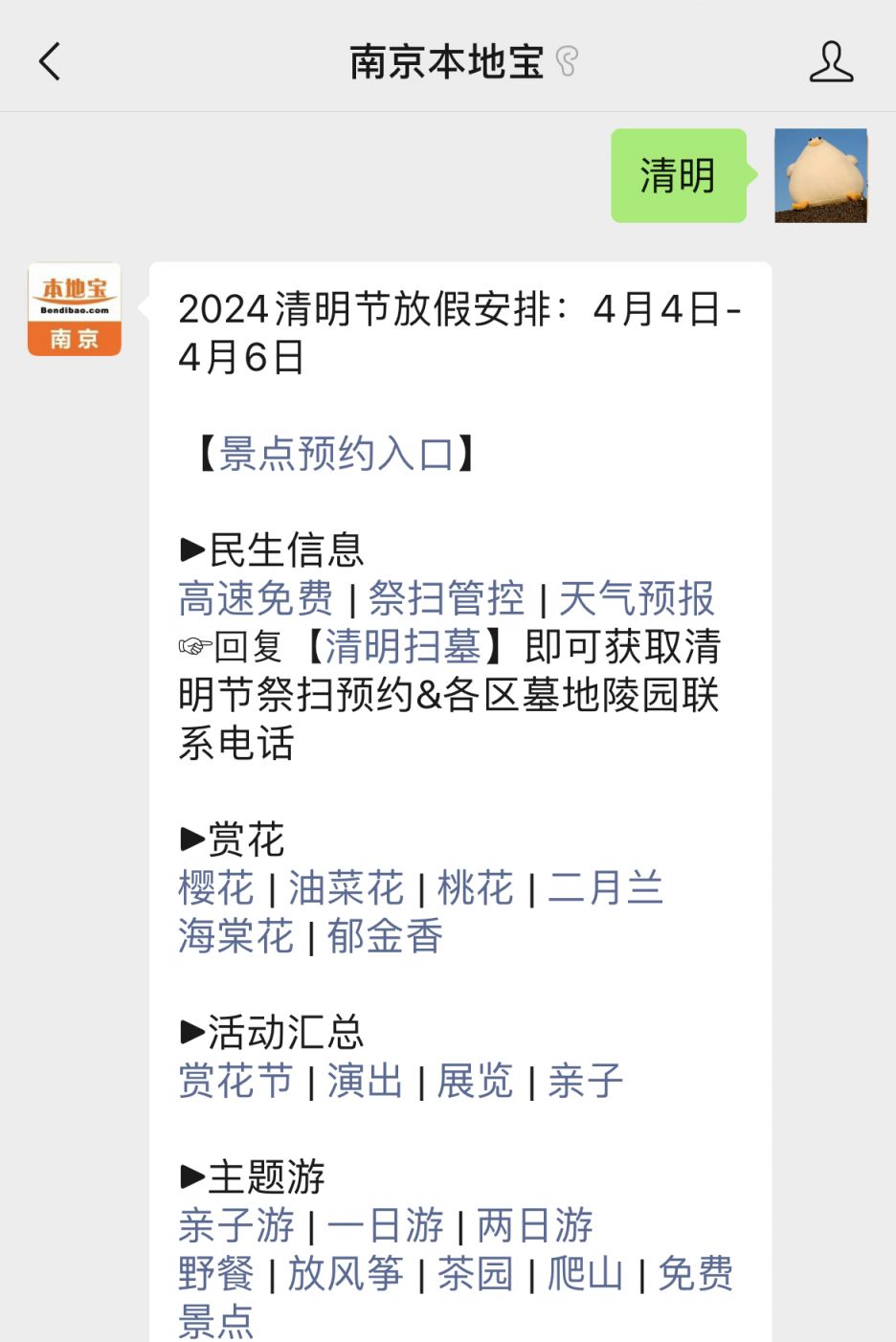Open the 展览 link

click(476, 1082)
